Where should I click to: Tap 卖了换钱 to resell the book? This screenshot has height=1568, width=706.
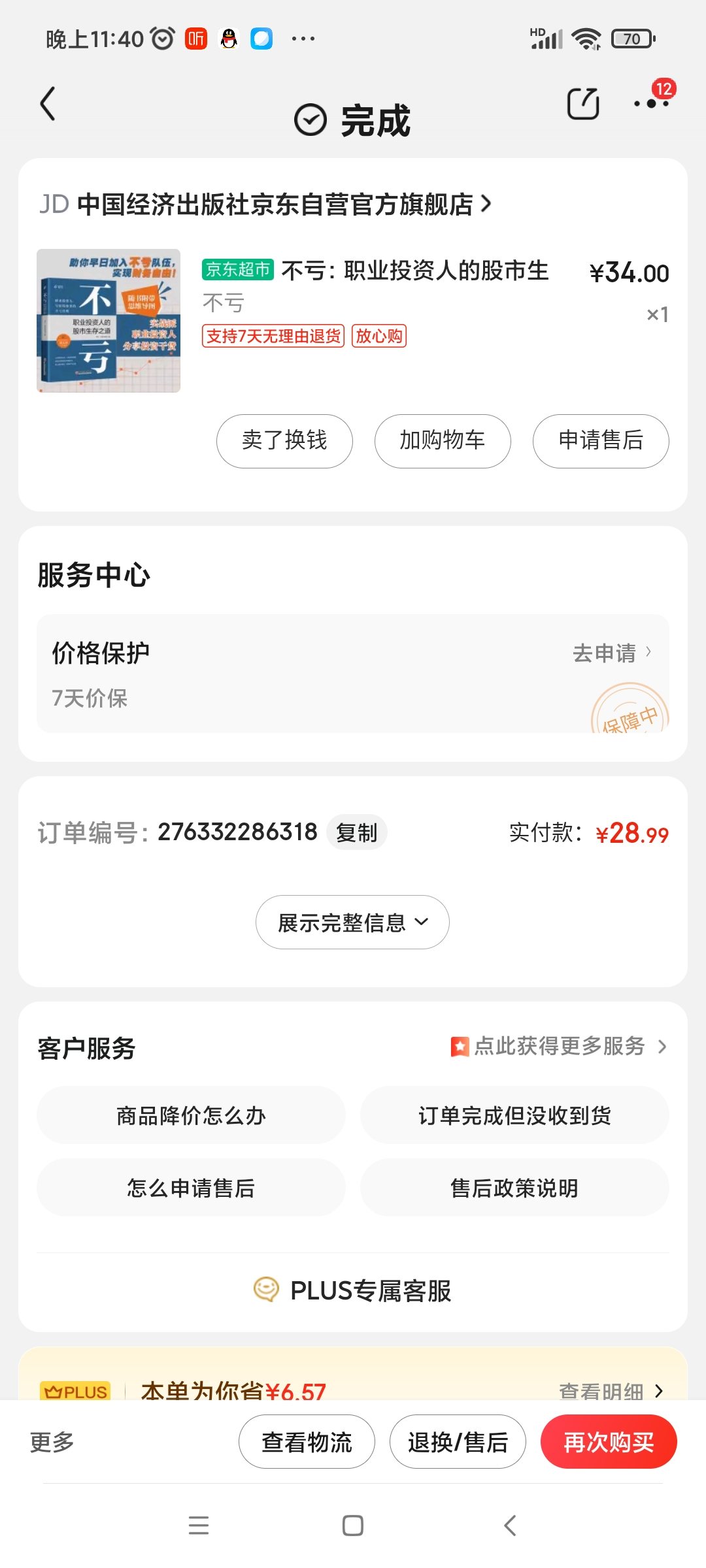(284, 441)
